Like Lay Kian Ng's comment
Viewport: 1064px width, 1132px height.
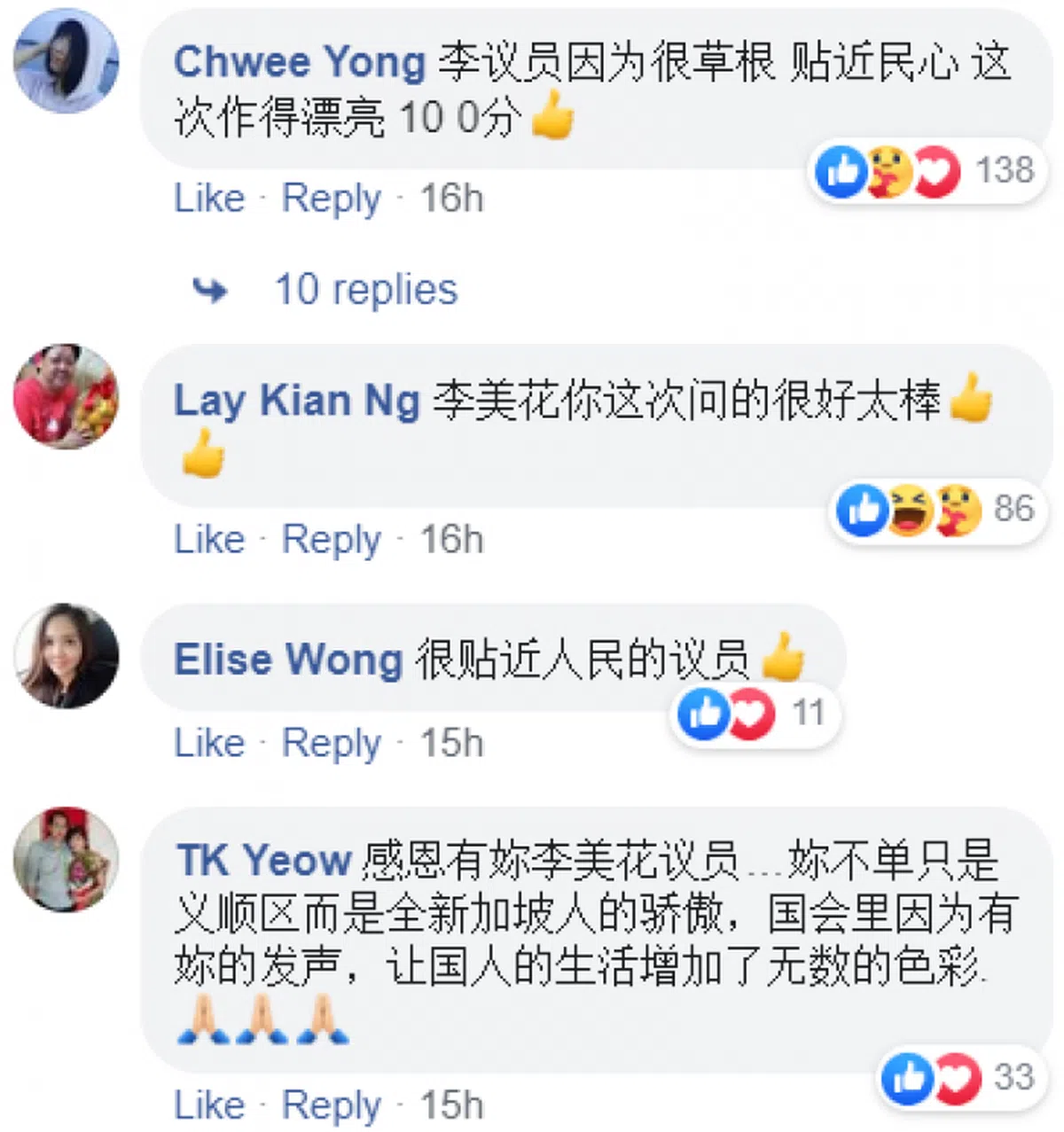coord(209,539)
